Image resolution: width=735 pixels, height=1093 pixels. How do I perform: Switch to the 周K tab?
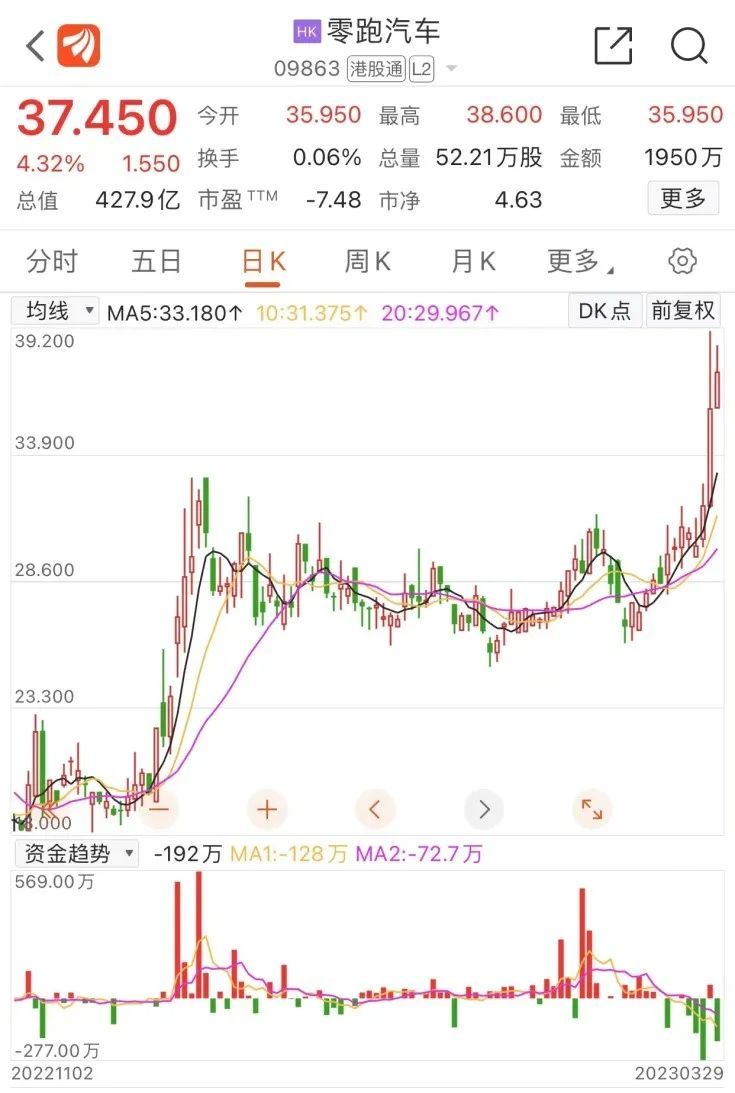click(366, 261)
